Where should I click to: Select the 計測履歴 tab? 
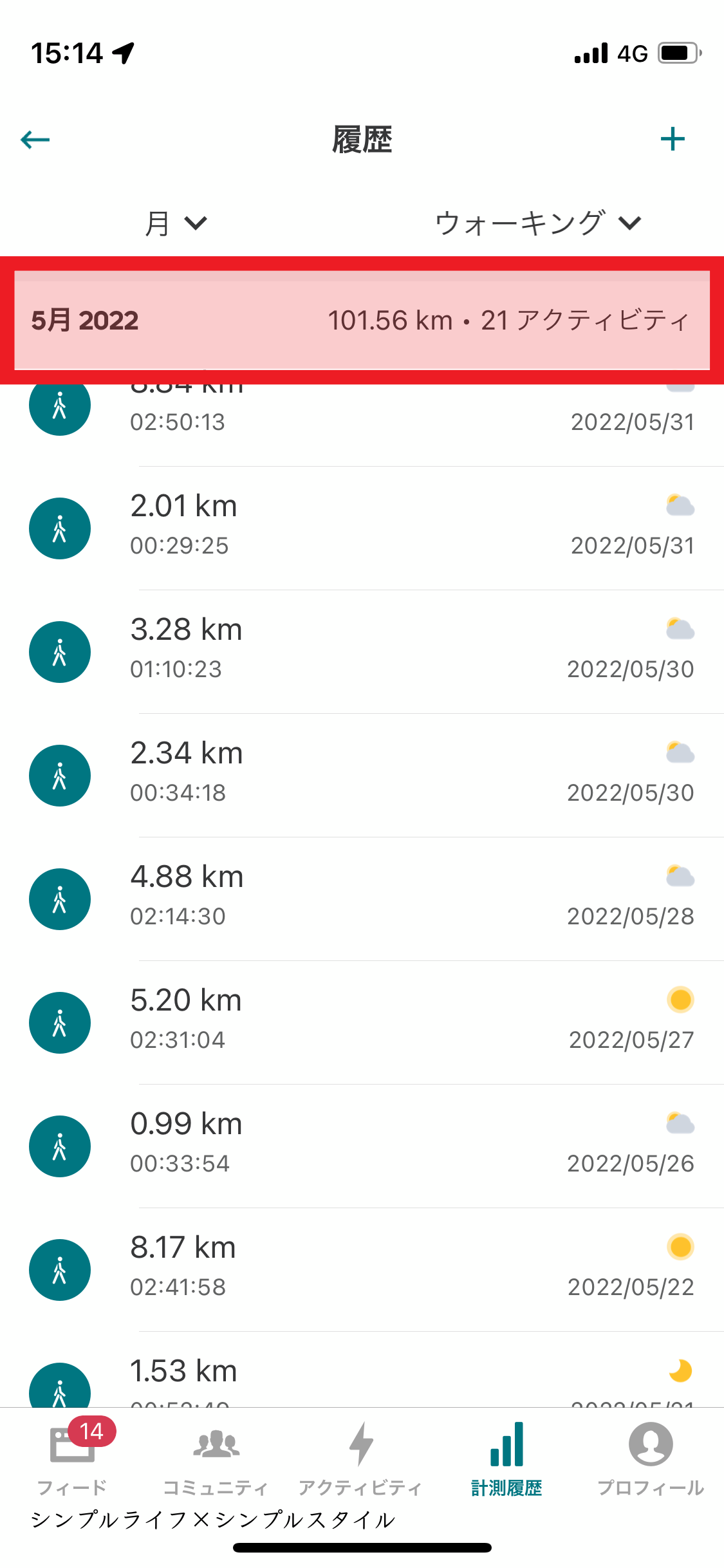click(506, 1459)
